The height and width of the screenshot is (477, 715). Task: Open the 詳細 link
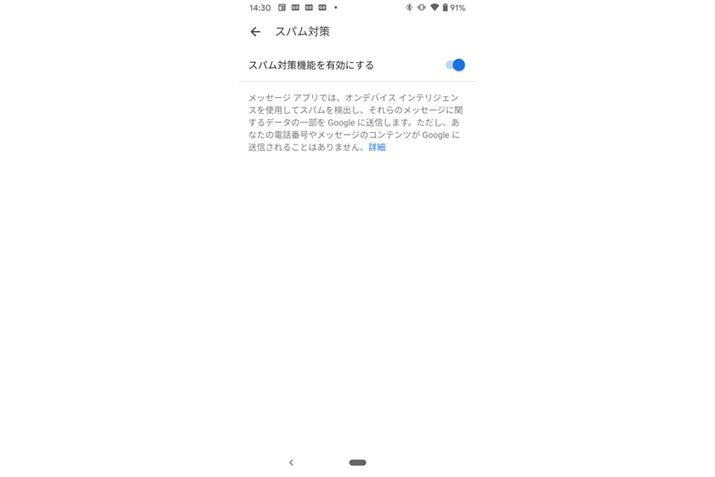pyautogui.click(x=376, y=147)
